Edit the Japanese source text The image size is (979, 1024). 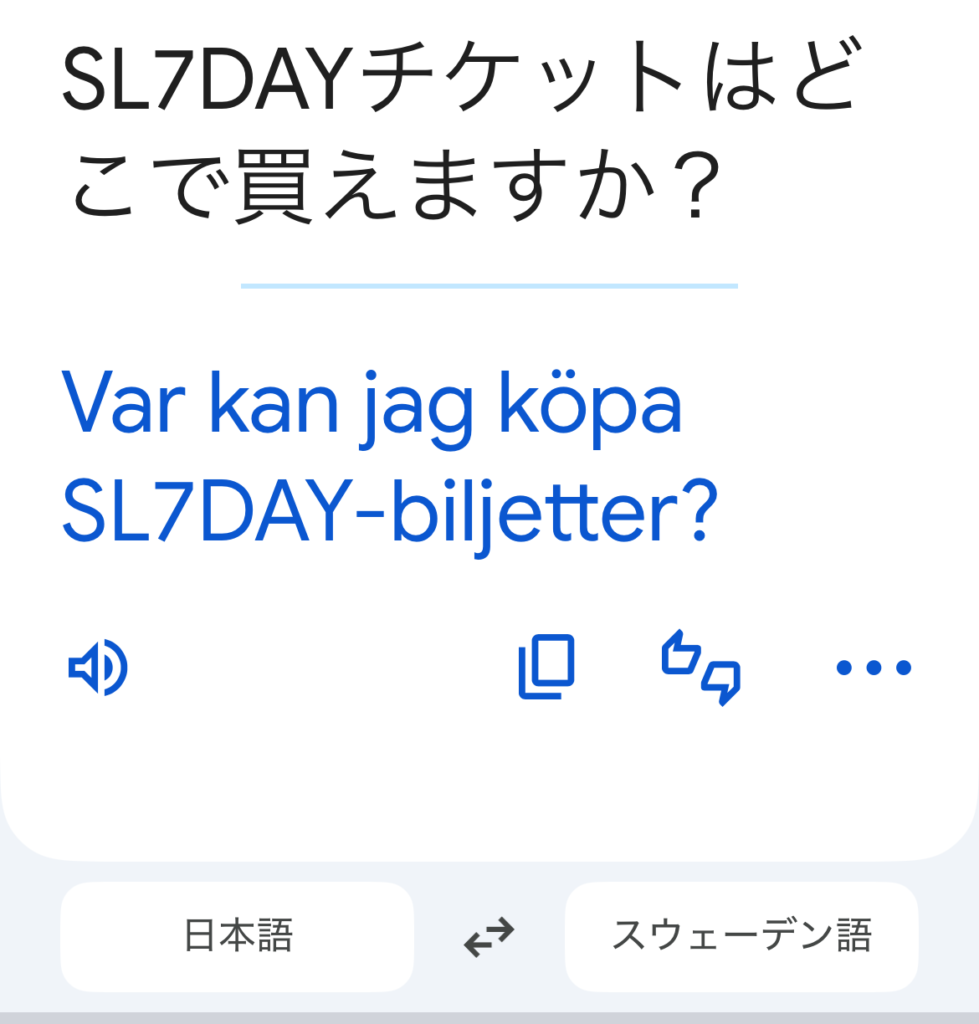[x=460, y=135]
